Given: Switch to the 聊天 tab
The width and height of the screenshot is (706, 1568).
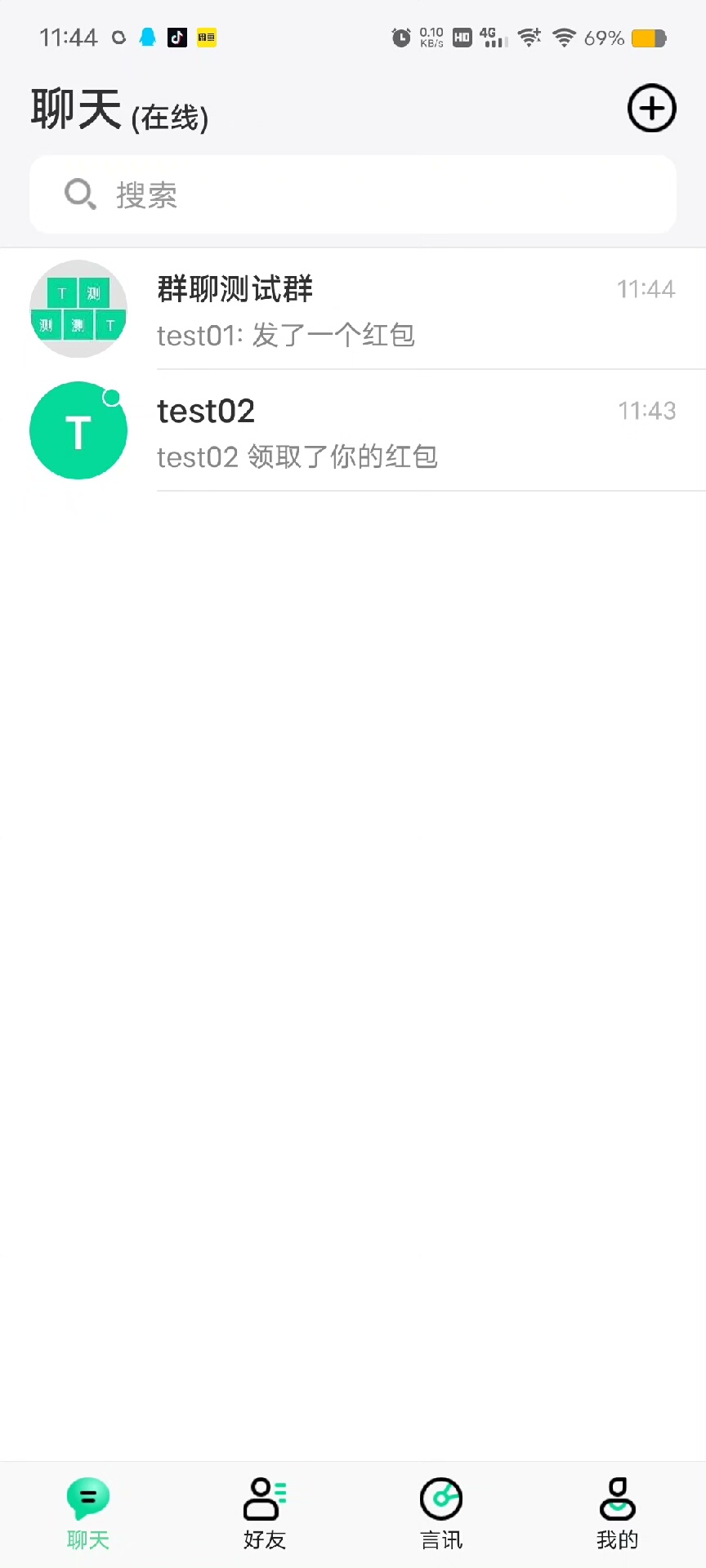Looking at the screenshot, I should pos(88,1513).
